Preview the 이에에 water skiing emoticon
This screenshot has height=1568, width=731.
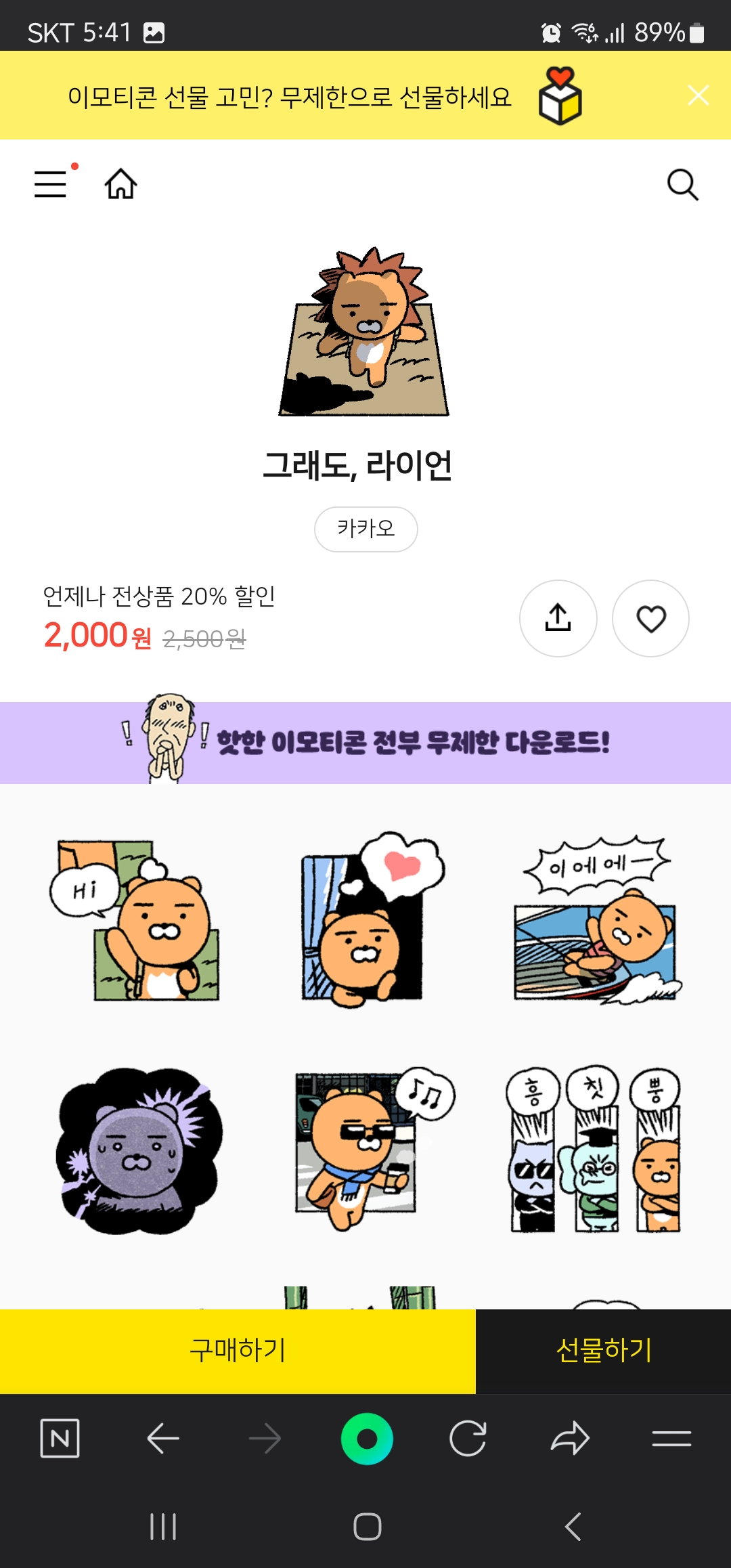[x=596, y=921]
